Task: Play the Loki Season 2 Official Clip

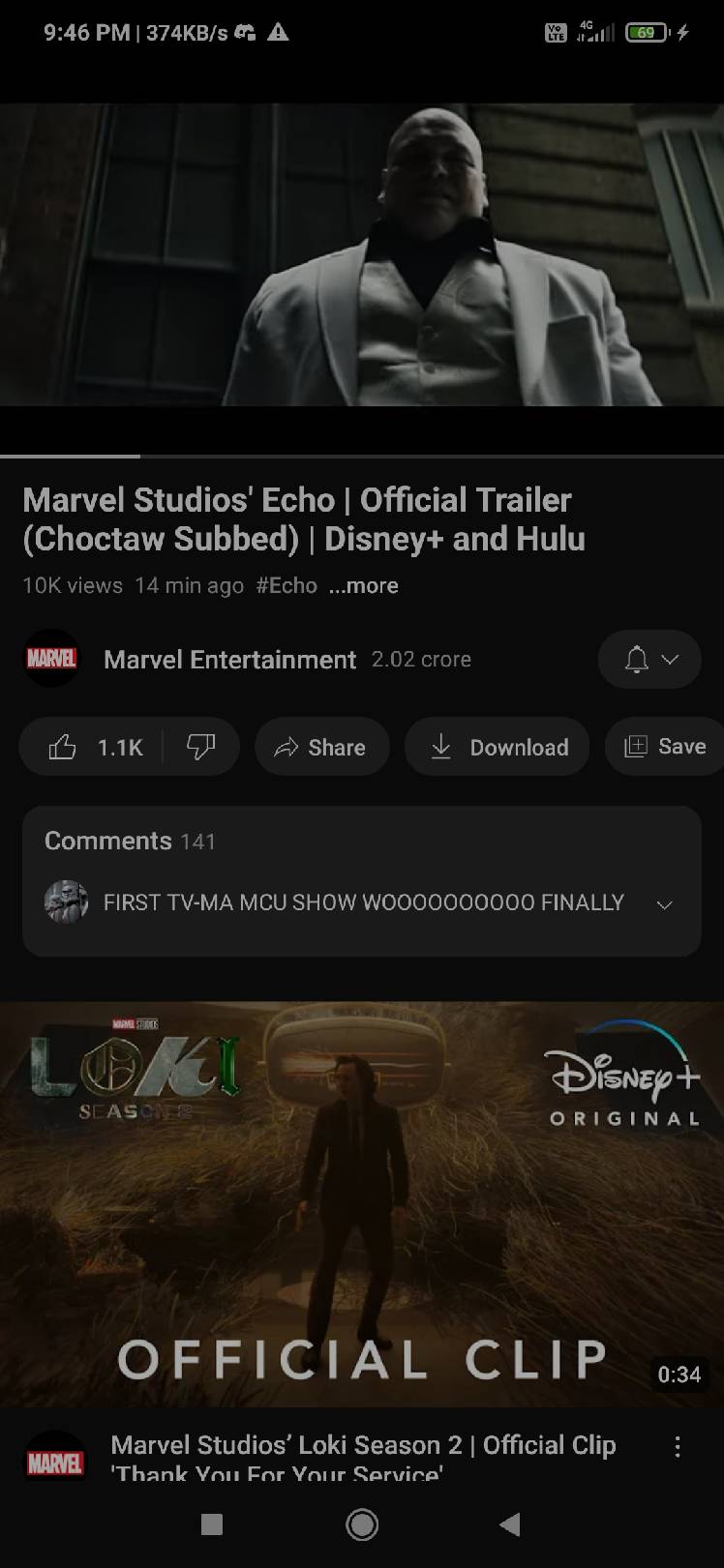Action: pos(362,1203)
